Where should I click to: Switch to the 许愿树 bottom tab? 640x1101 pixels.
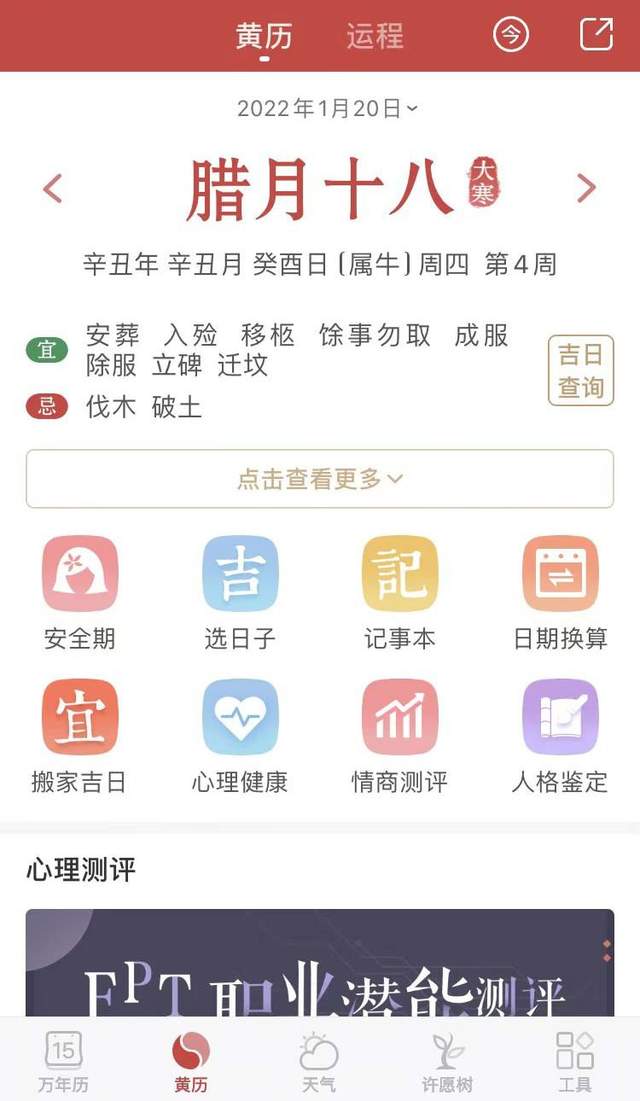446,1062
